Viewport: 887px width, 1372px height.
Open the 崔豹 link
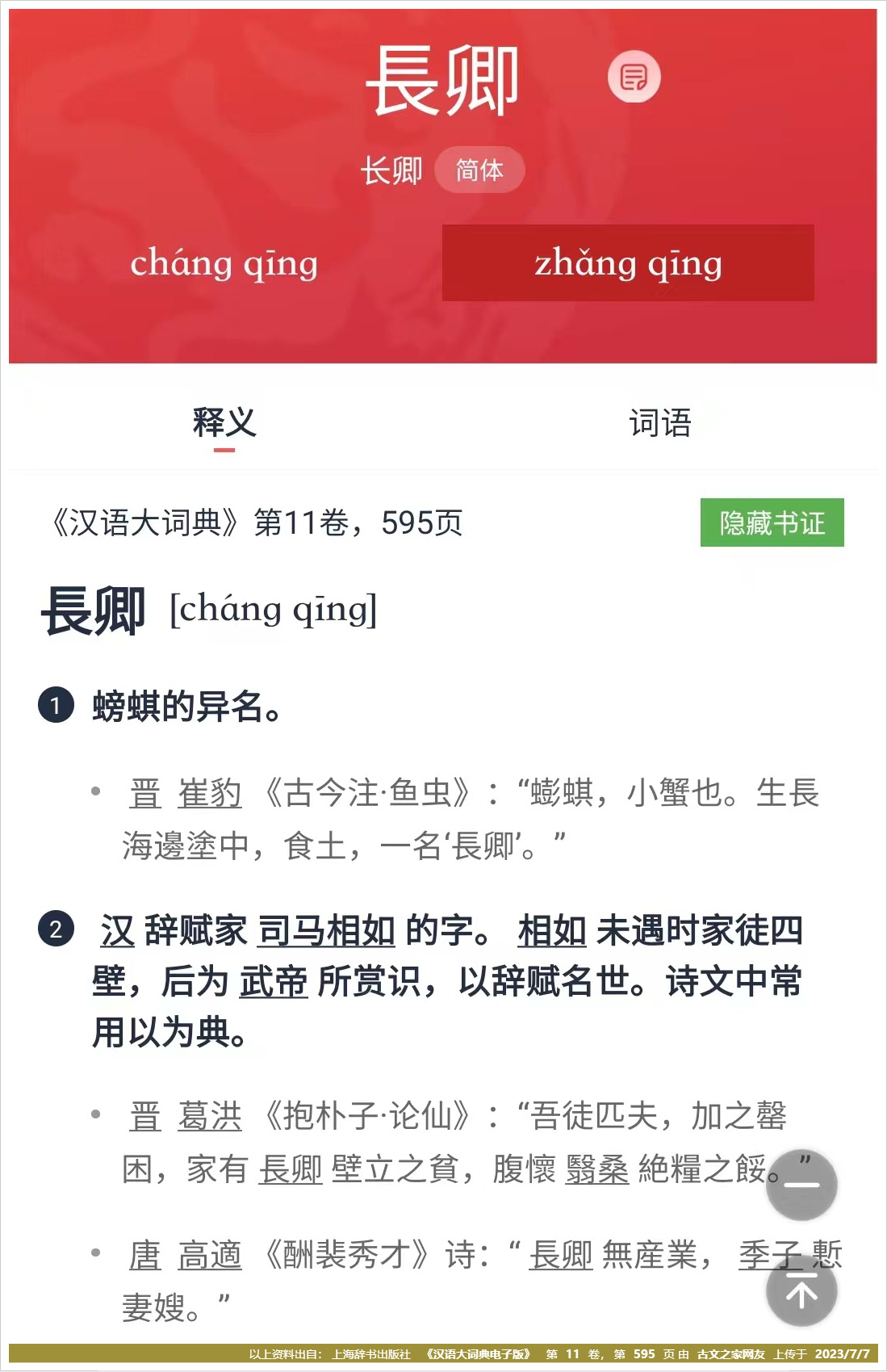point(210,794)
